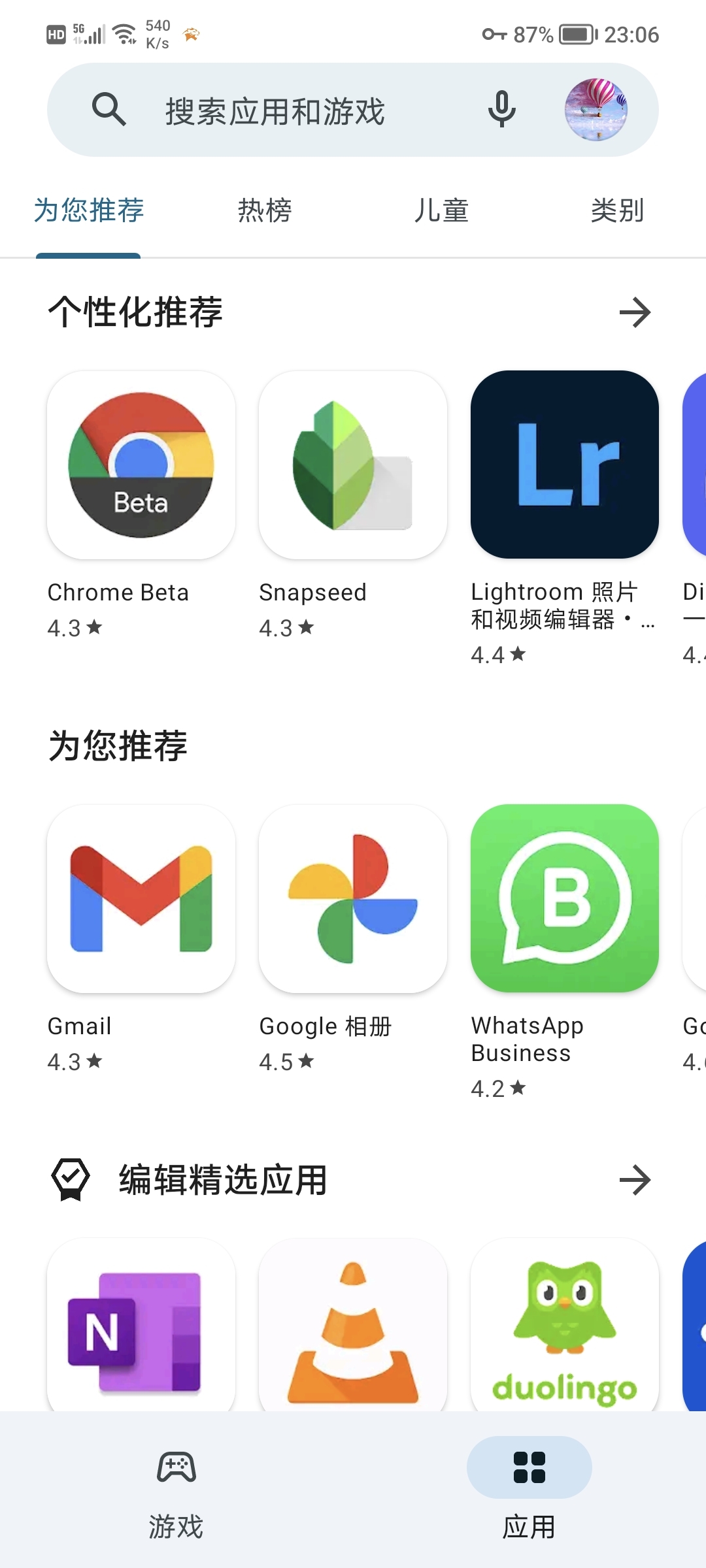Open the OneNote app tile
706x1568 pixels.
pyautogui.click(x=141, y=1326)
